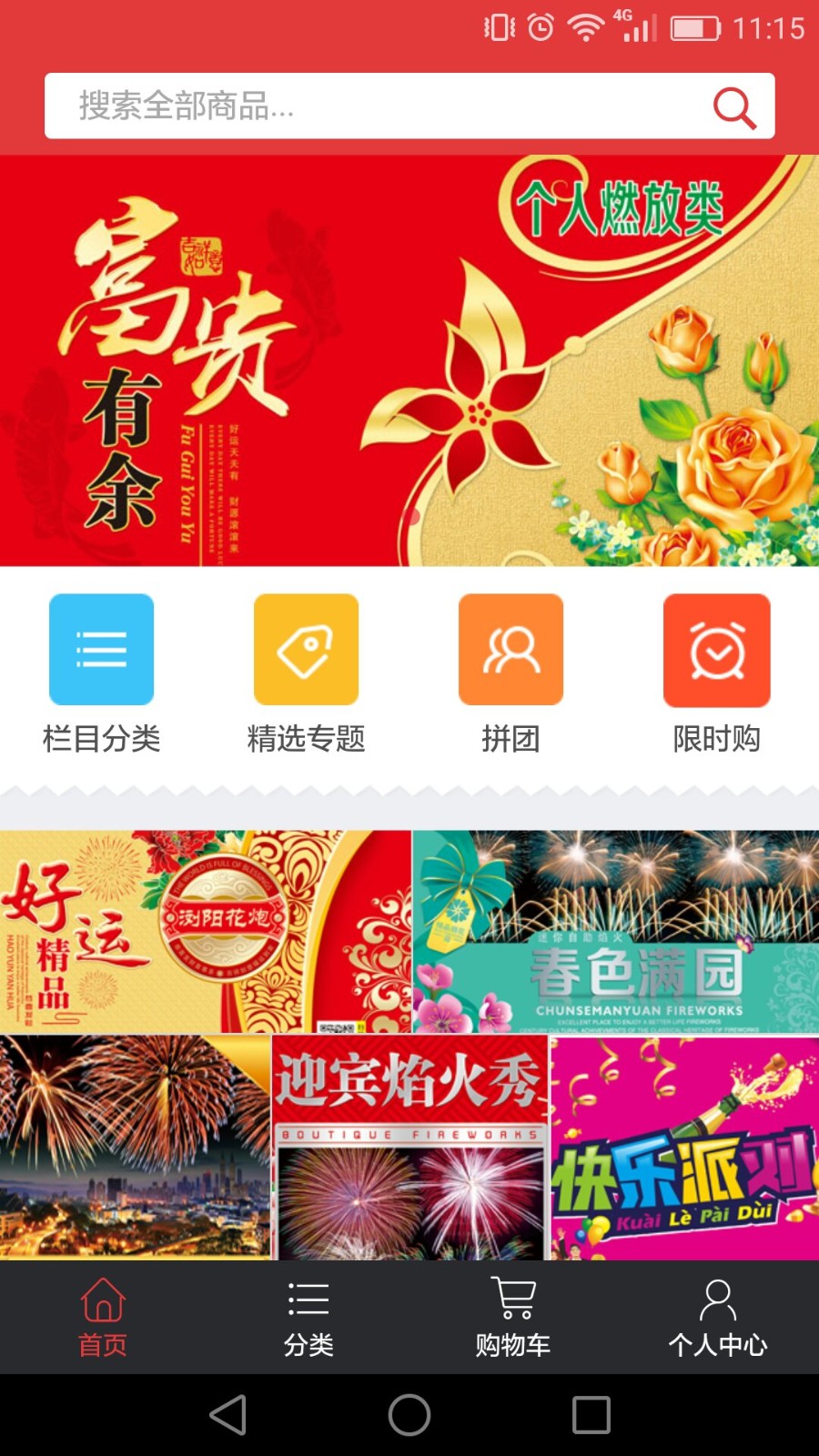Go to the 首页 home tab
The height and width of the screenshot is (1456, 819).
102,1317
